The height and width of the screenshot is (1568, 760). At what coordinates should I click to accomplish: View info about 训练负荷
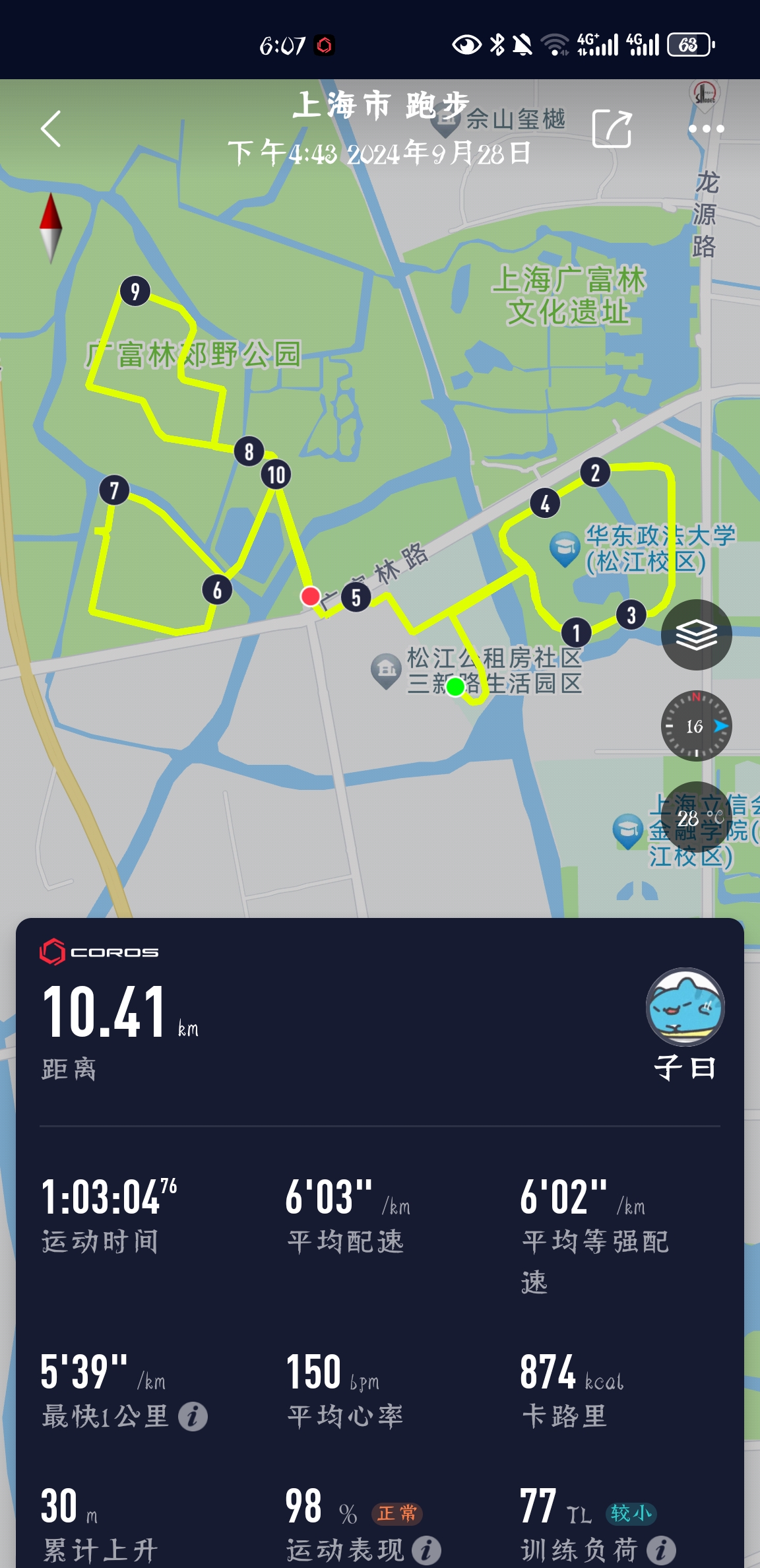661,1550
